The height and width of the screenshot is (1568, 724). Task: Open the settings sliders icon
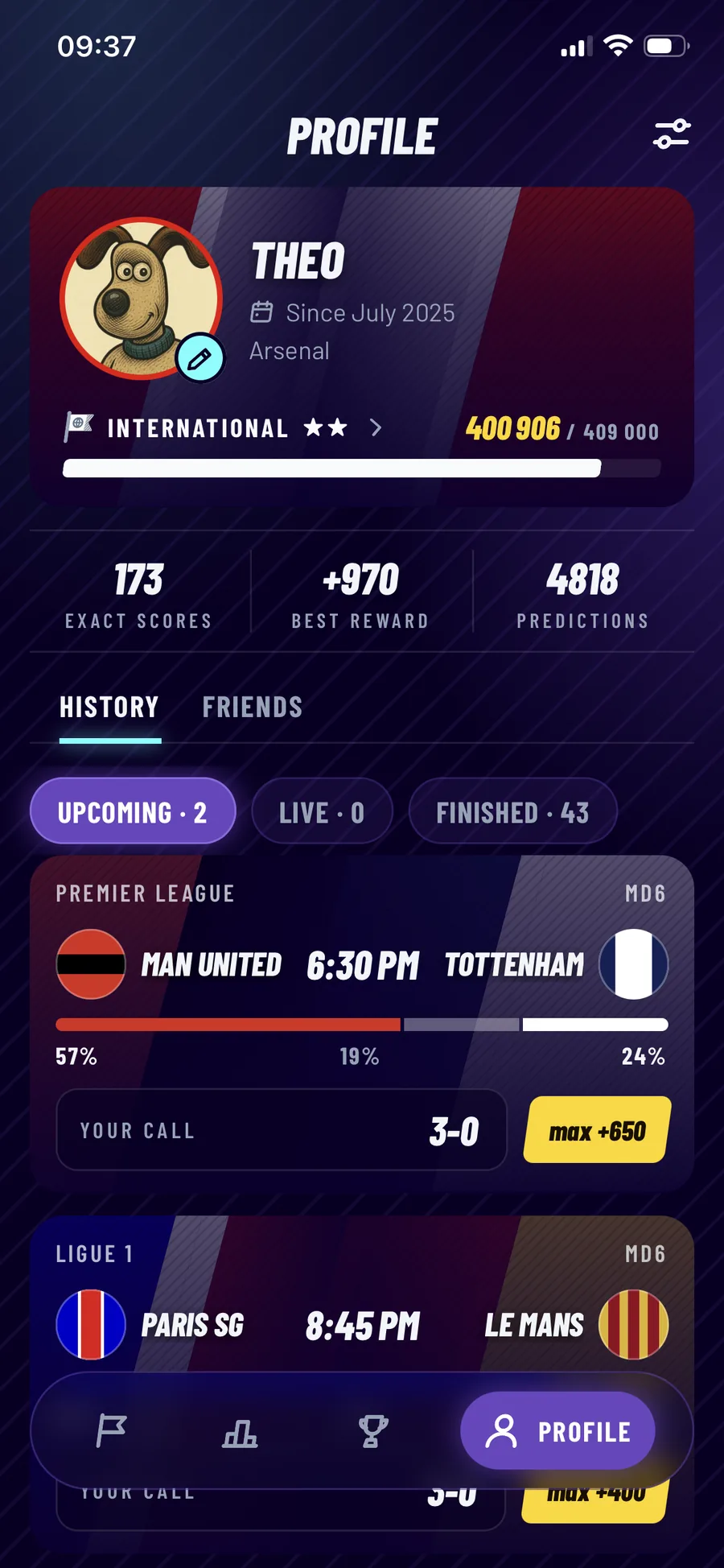pyautogui.click(x=671, y=134)
